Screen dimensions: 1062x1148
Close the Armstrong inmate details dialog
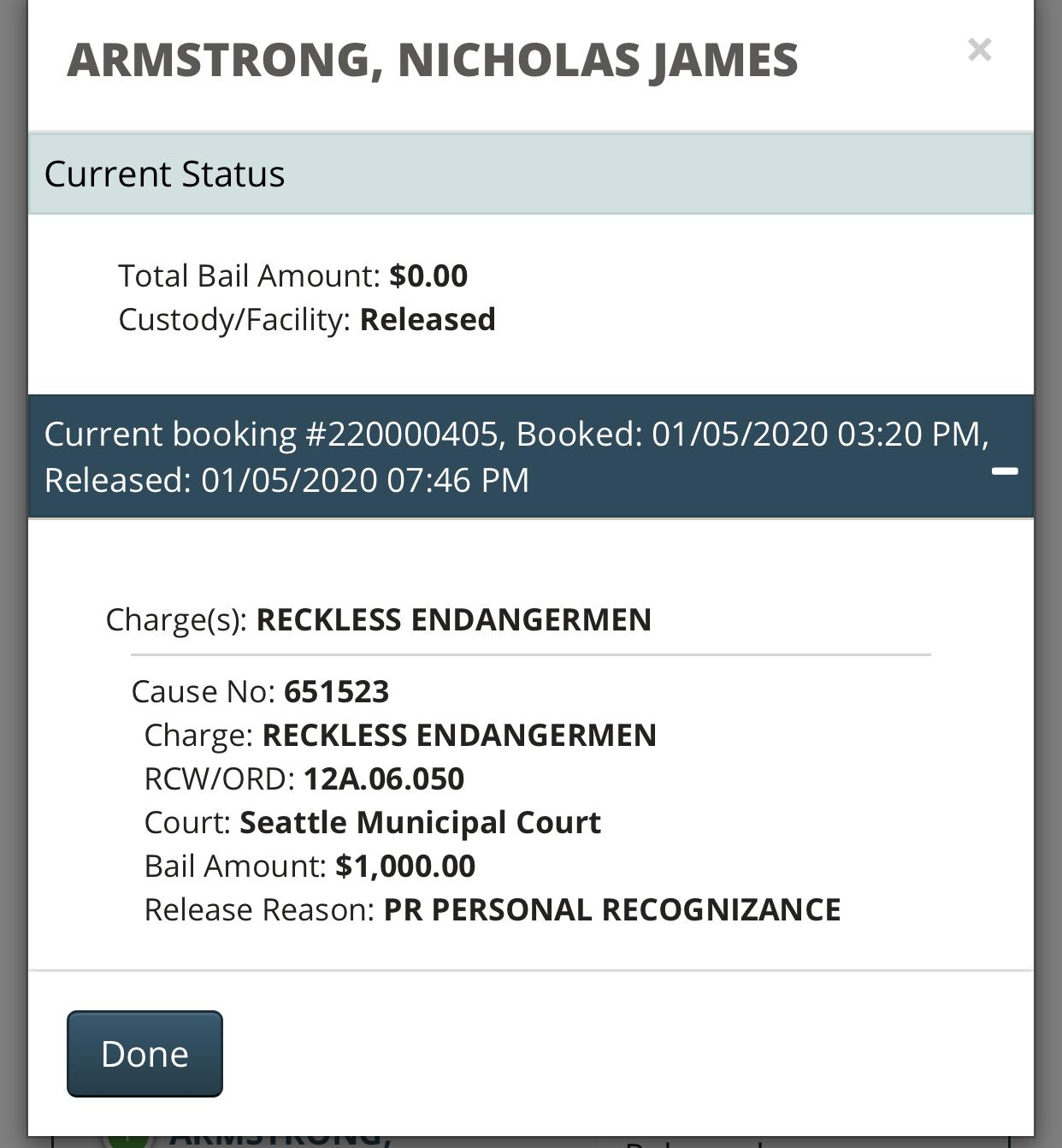(x=979, y=50)
